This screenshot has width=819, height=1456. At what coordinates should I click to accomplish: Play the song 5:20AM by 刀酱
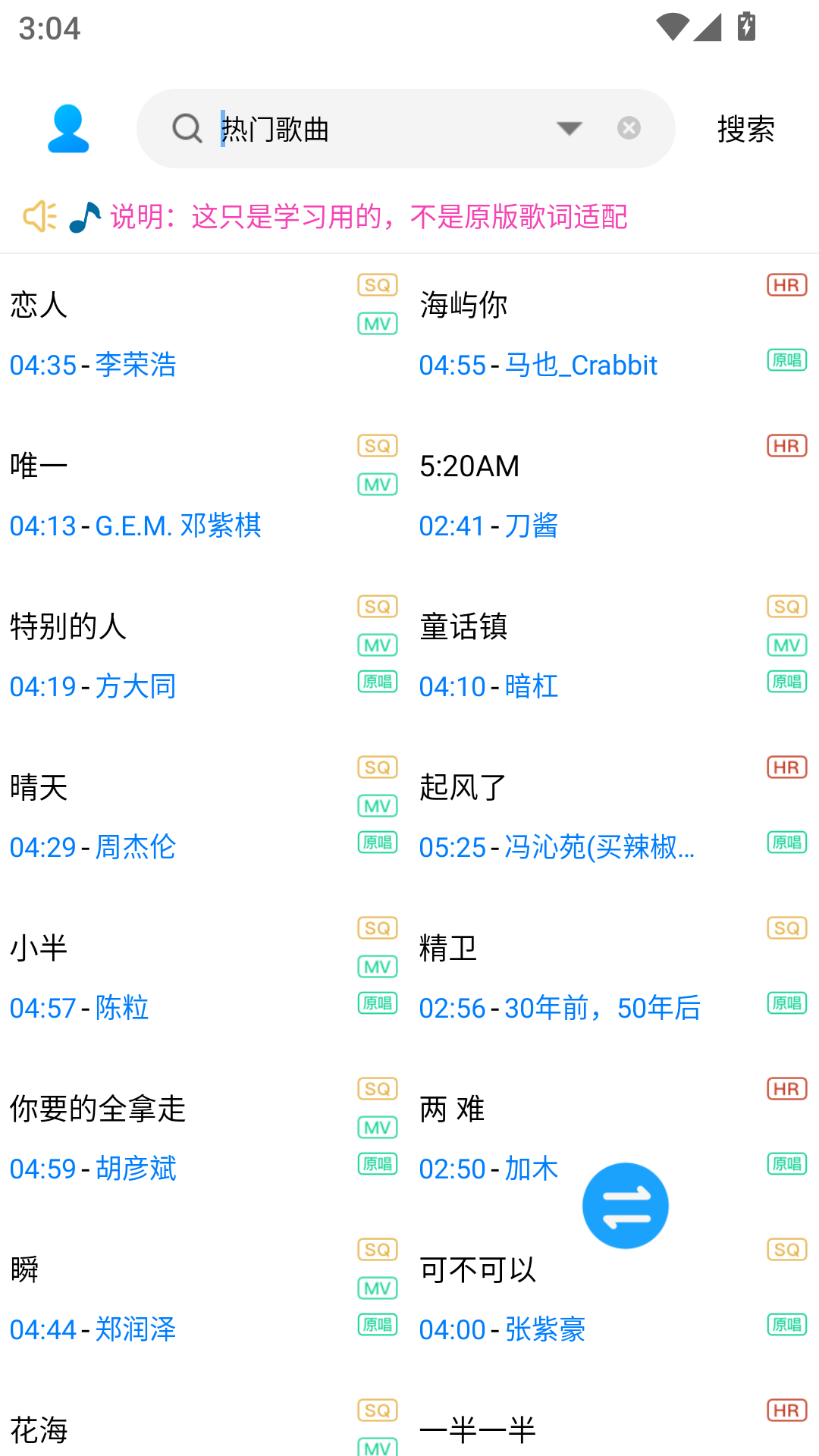click(614, 495)
